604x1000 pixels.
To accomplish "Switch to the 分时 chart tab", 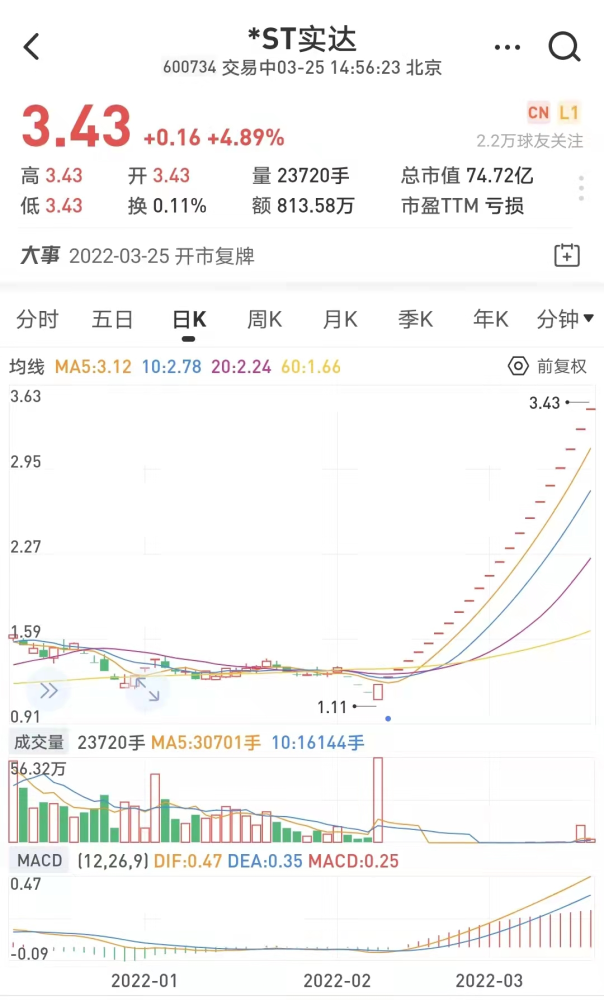I will [x=37, y=320].
